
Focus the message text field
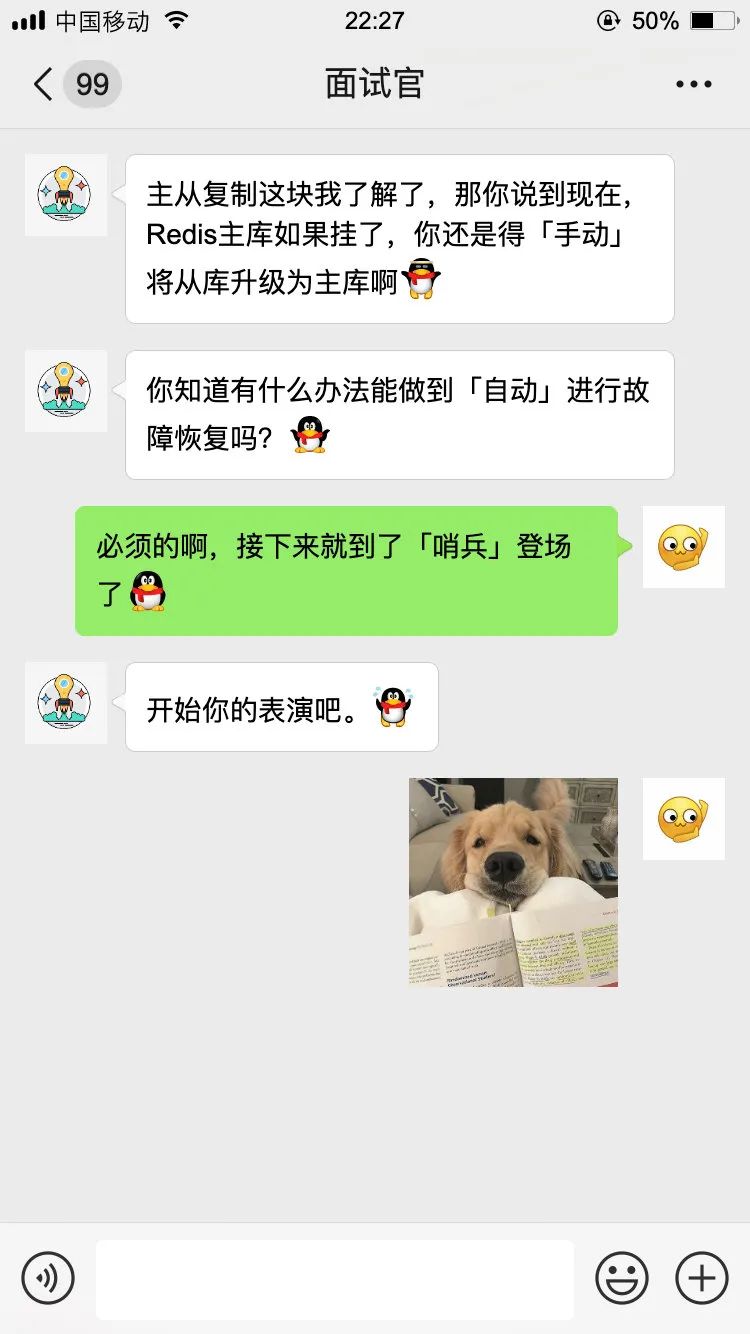[x=335, y=1278]
